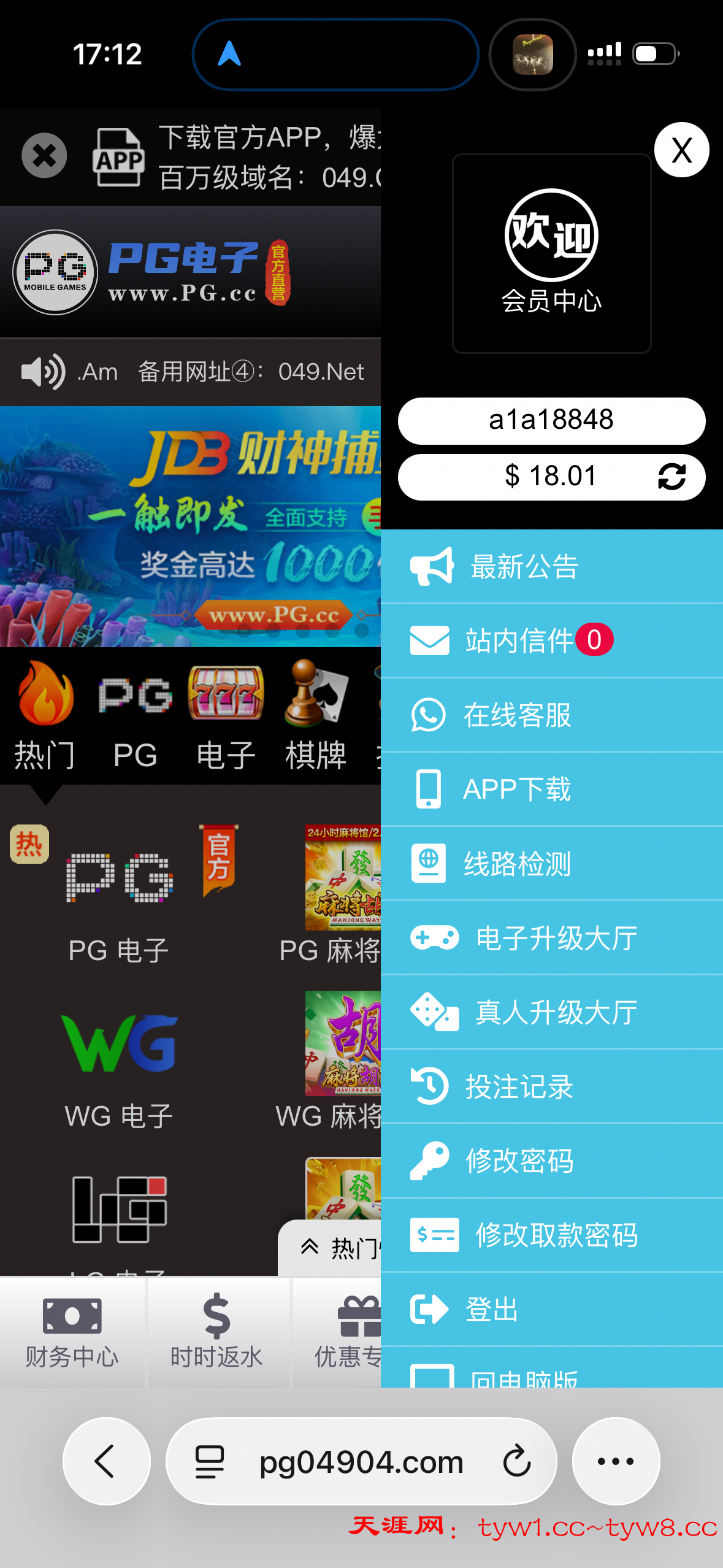The image size is (723, 1568).
Task: Dismiss the 下载官方APP banner
Action: pyautogui.click(x=44, y=156)
